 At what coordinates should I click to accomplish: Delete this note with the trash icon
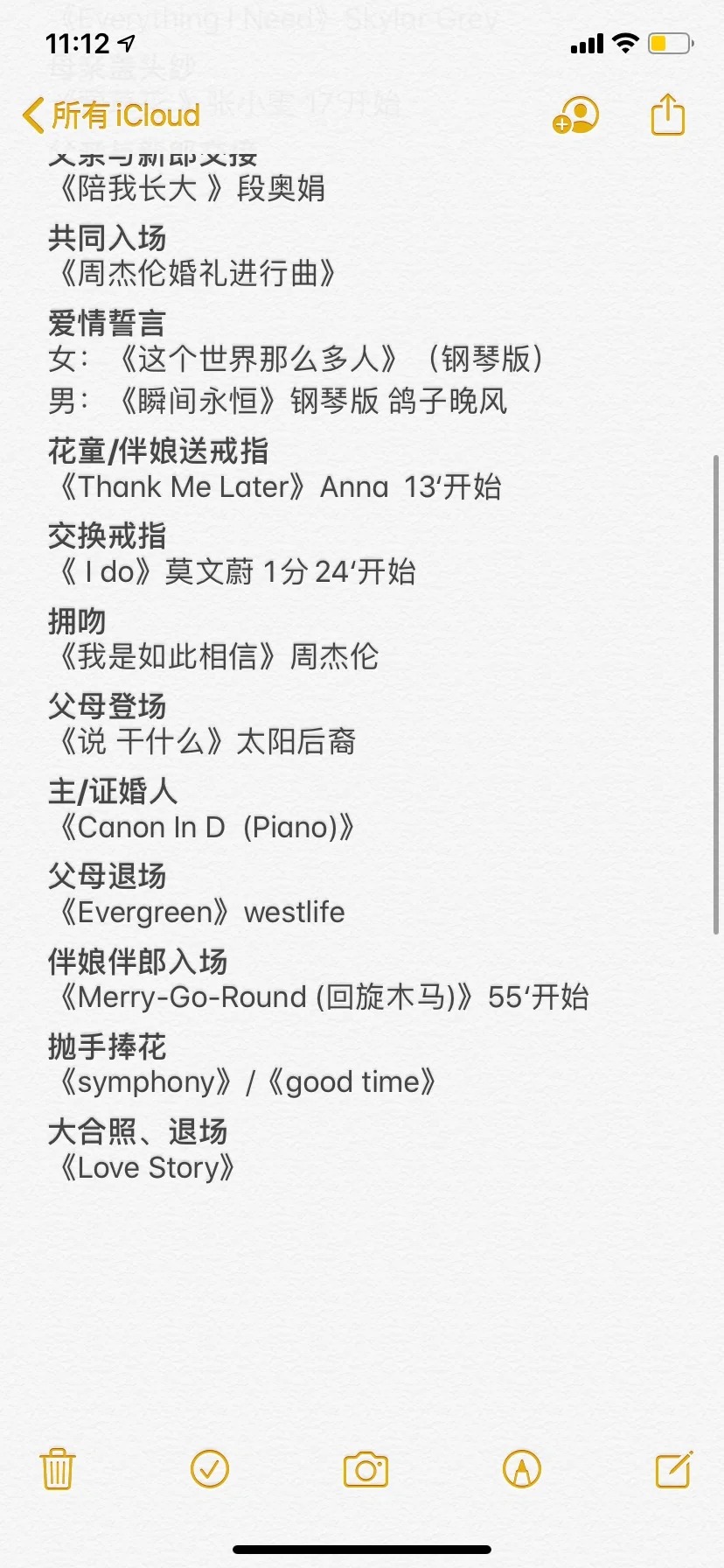58,1469
